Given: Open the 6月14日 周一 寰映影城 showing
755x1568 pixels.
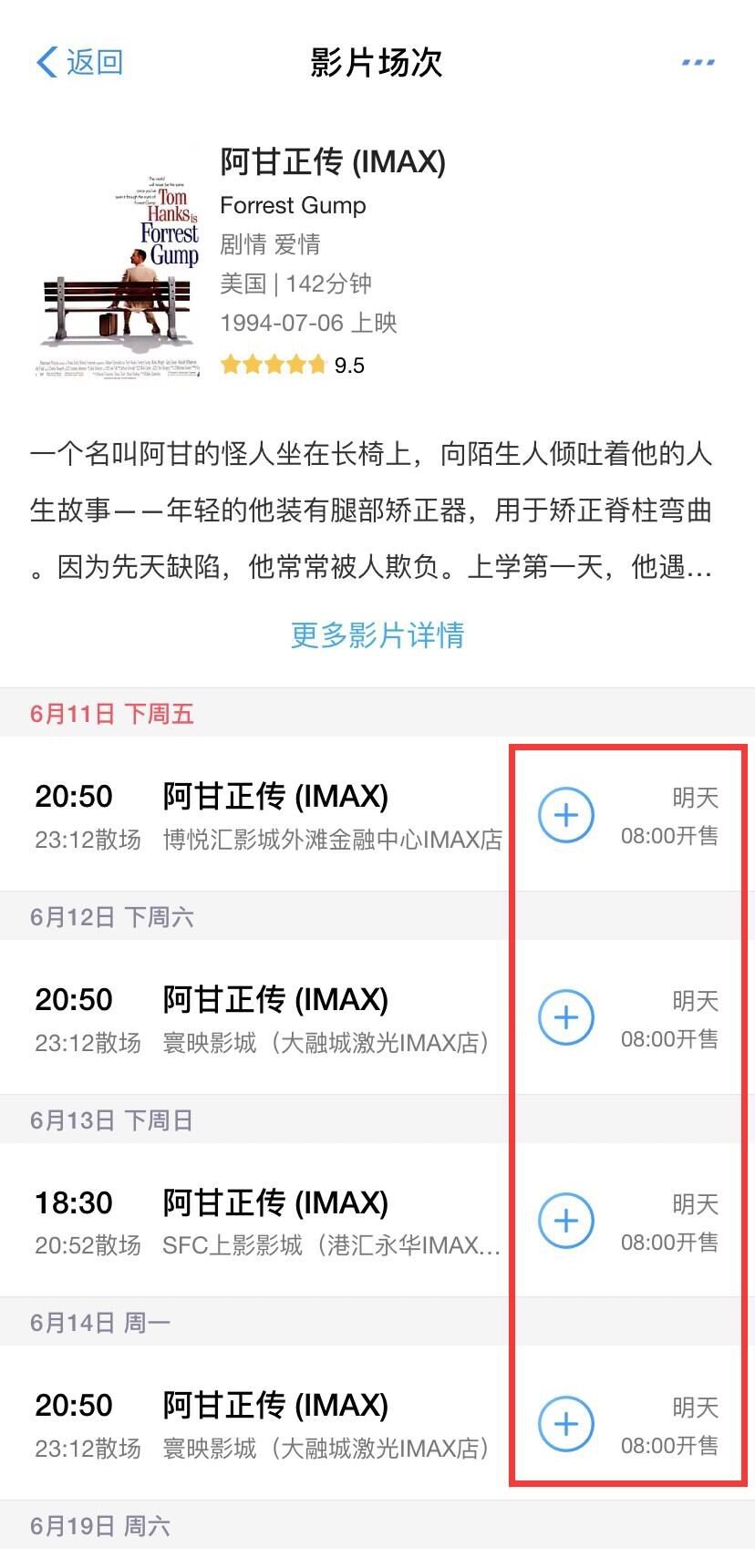Looking at the screenshot, I should (269, 1425).
